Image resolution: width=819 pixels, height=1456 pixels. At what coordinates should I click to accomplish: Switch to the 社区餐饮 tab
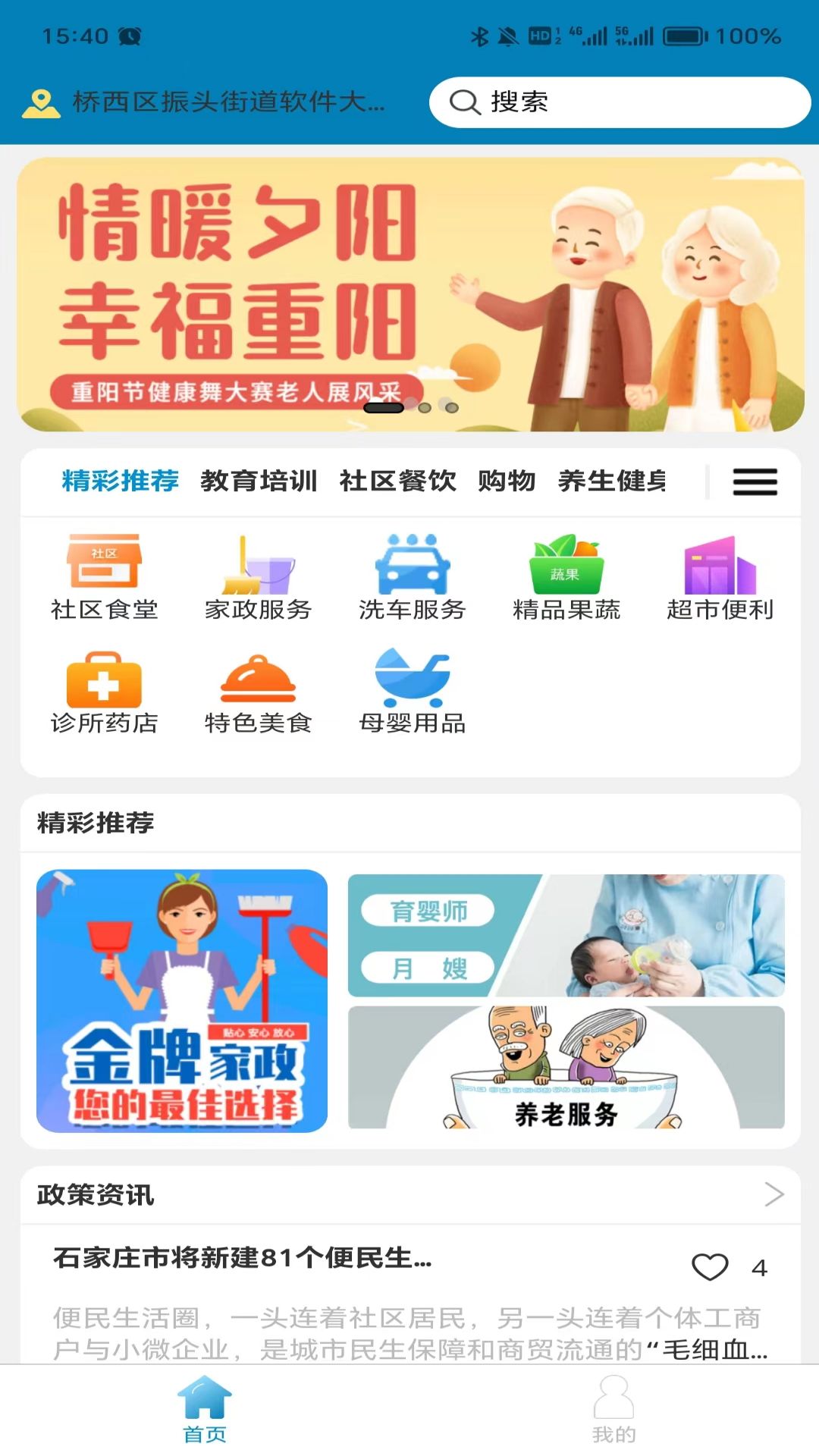(x=397, y=481)
